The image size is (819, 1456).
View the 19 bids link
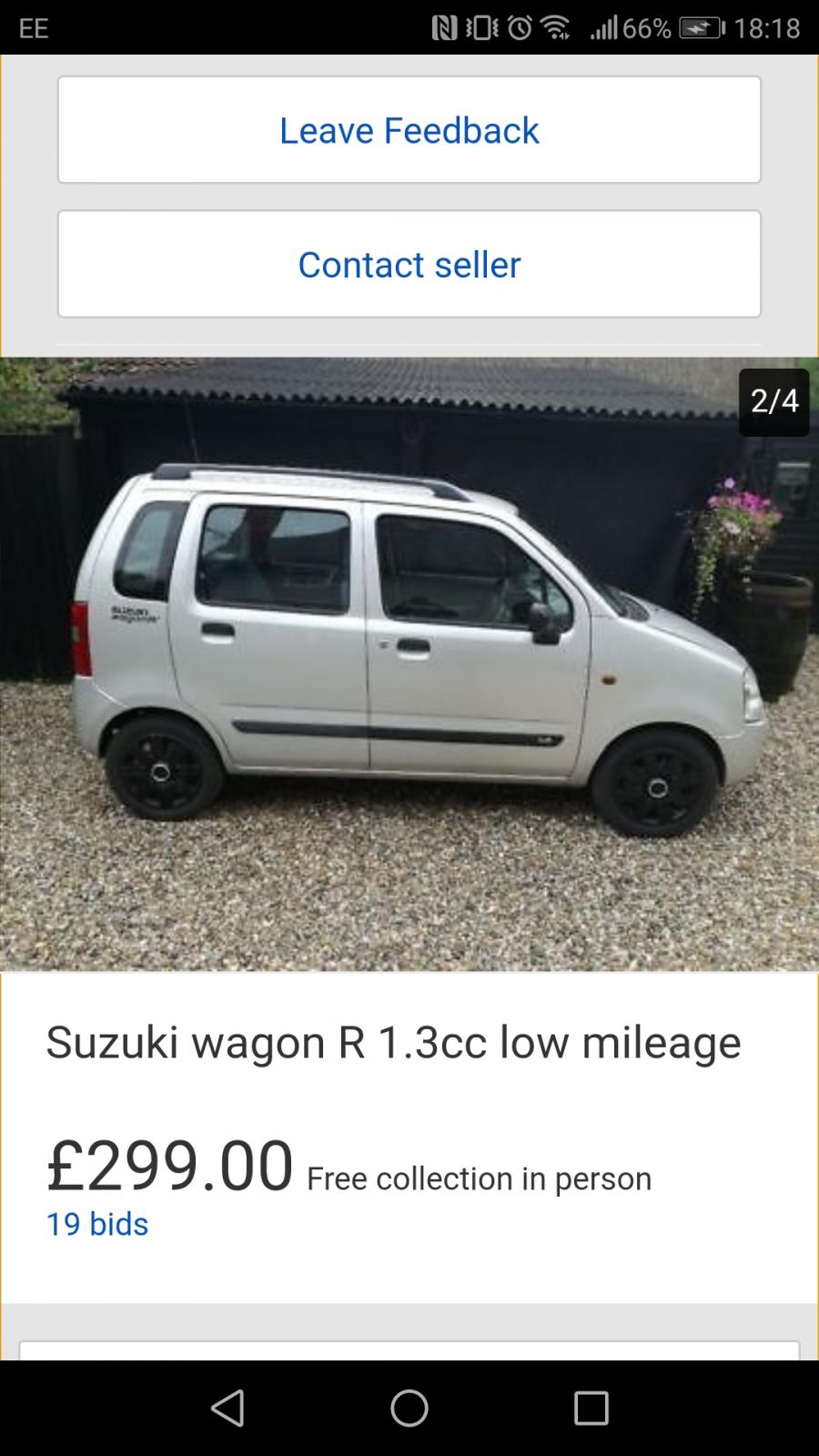pyautogui.click(x=97, y=1224)
